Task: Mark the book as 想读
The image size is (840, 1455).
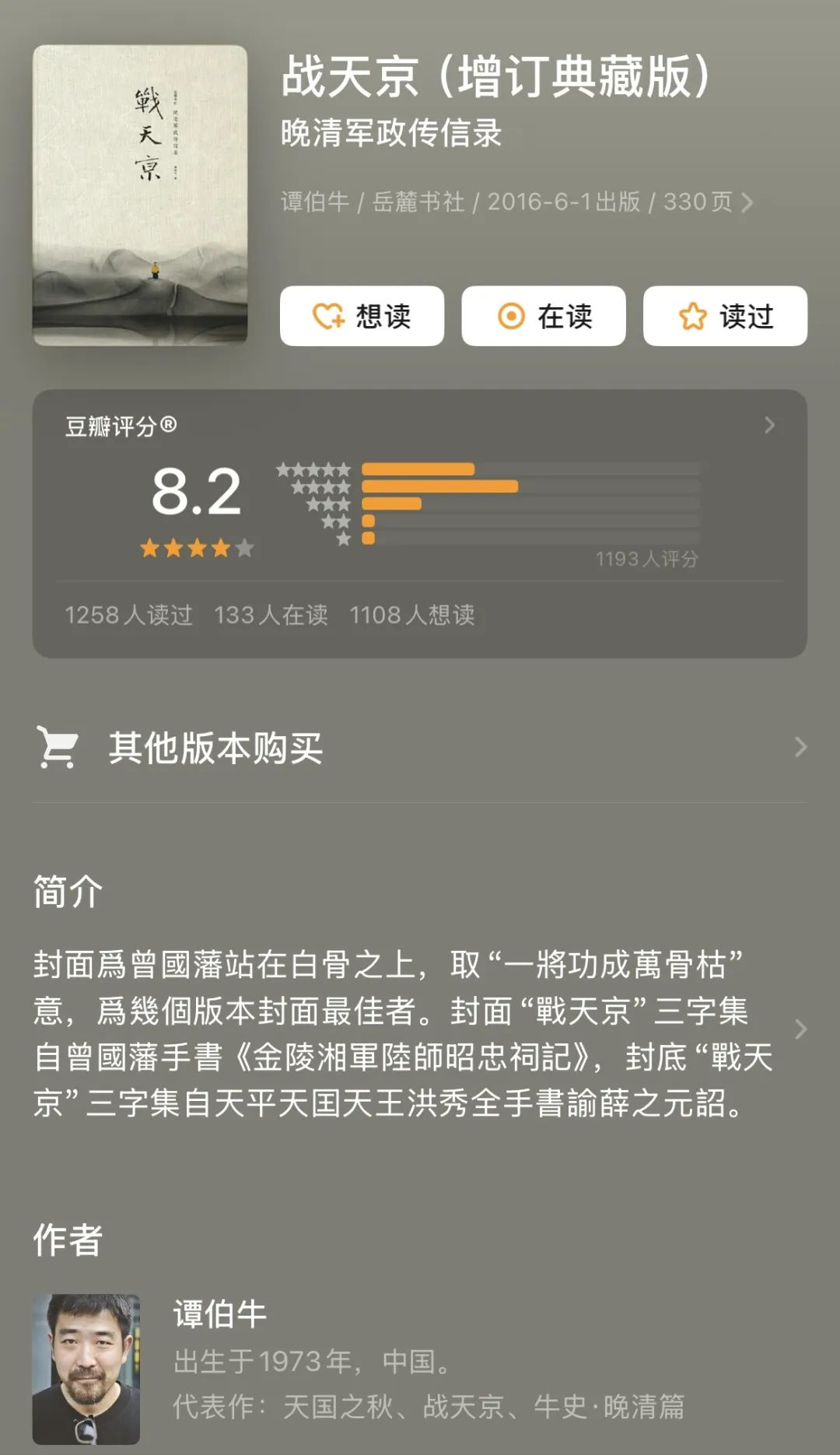Action: pos(362,316)
